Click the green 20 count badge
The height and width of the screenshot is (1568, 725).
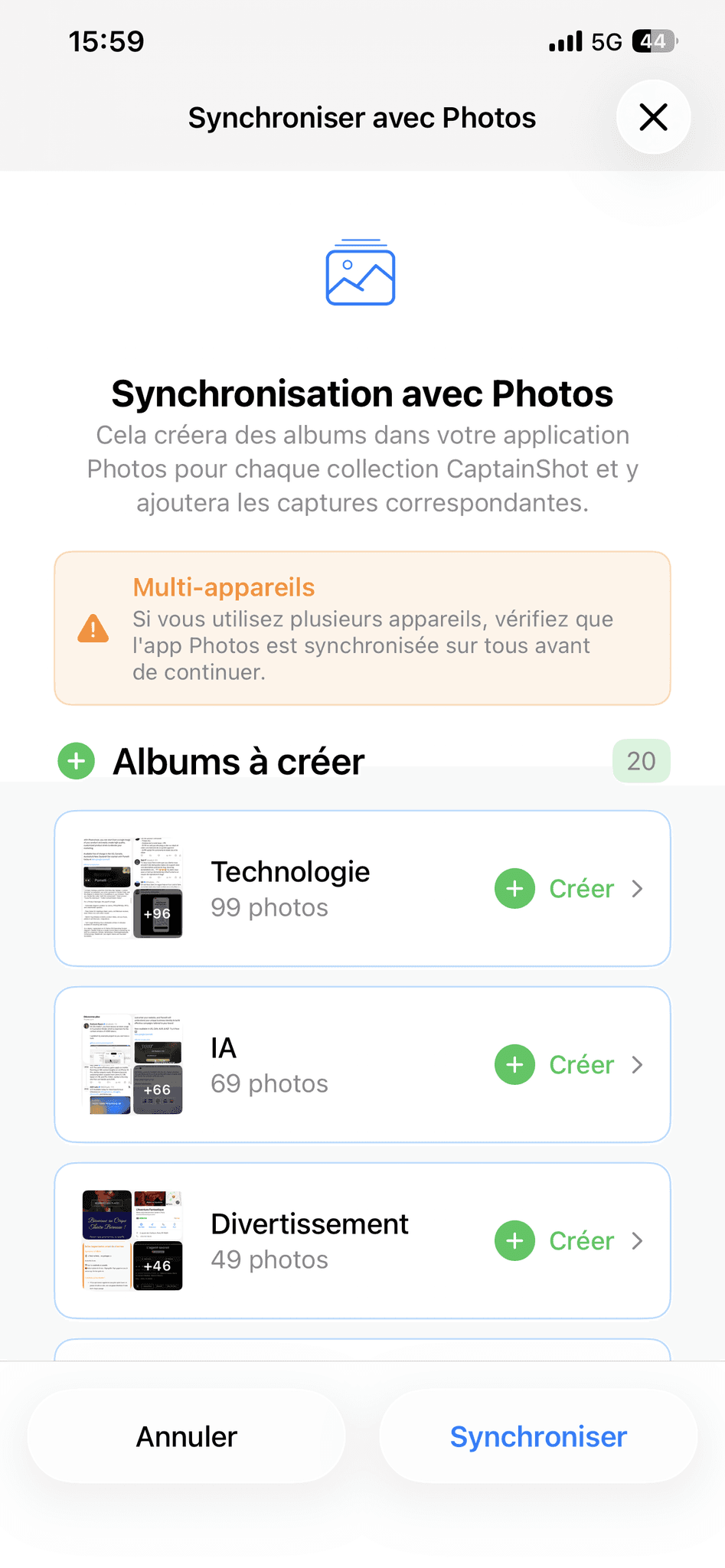[x=641, y=761]
